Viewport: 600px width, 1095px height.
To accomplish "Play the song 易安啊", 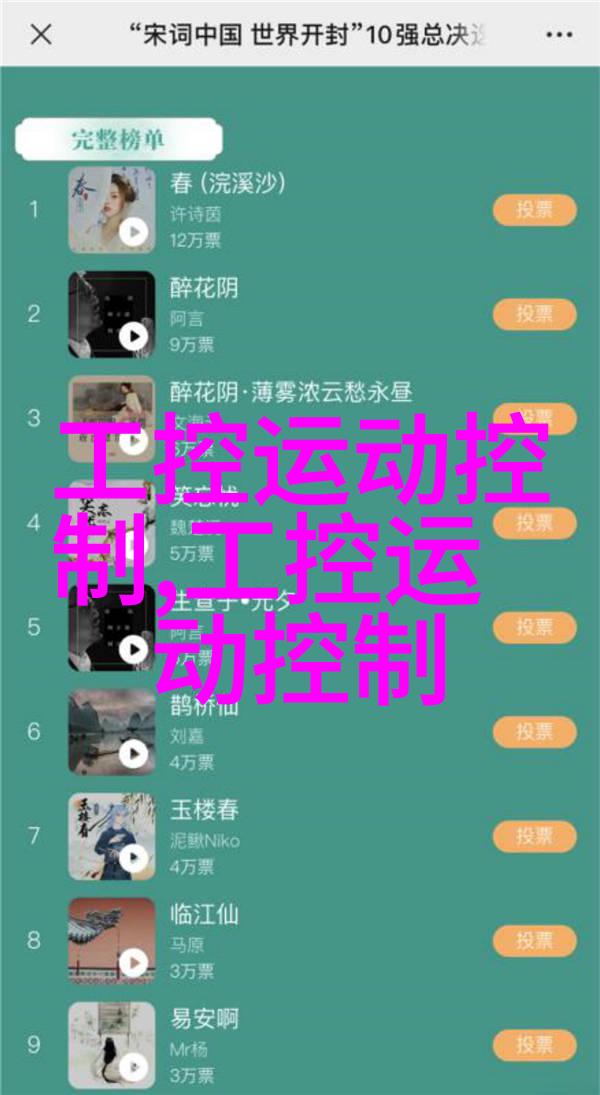I will pyautogui.click(x=133, y=1066).
